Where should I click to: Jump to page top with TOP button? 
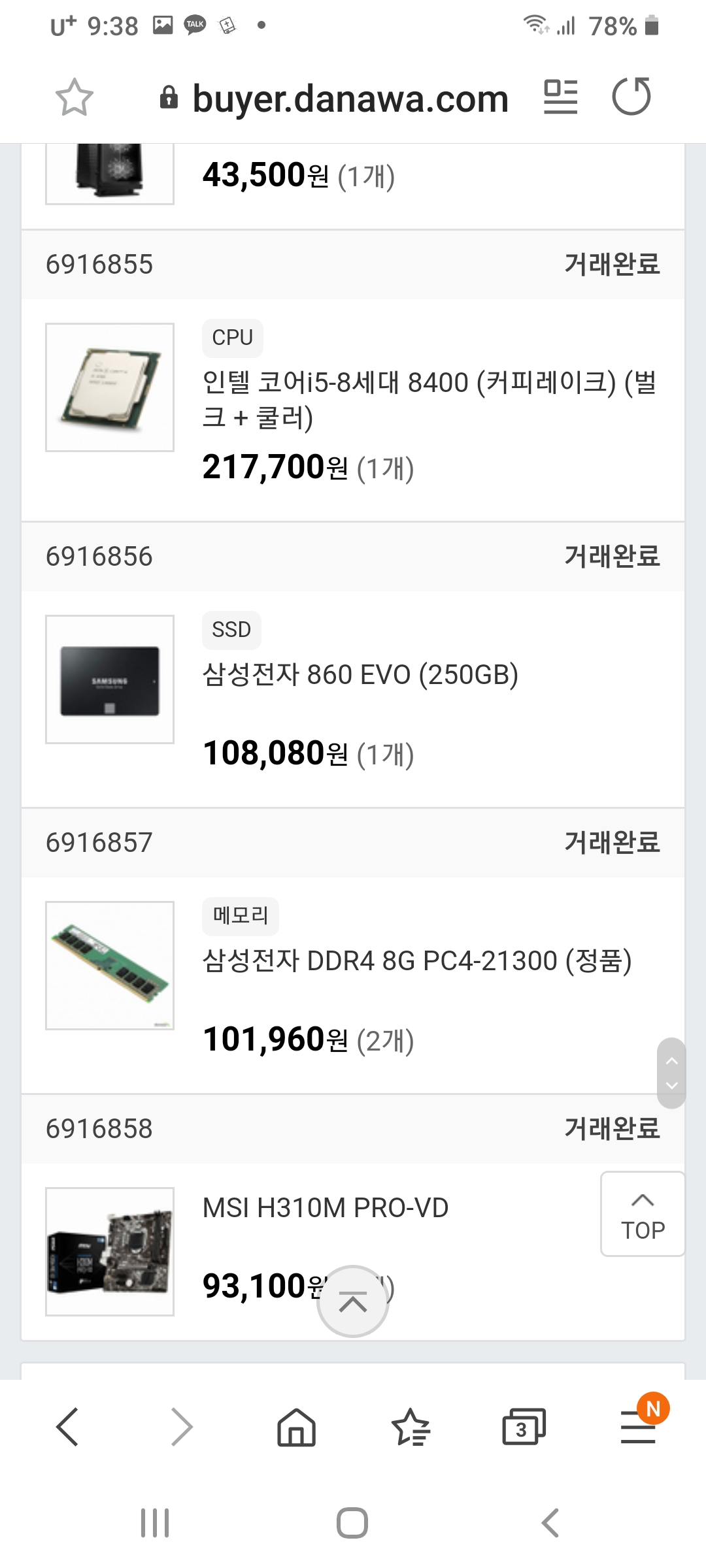[x=643, y=1215]
